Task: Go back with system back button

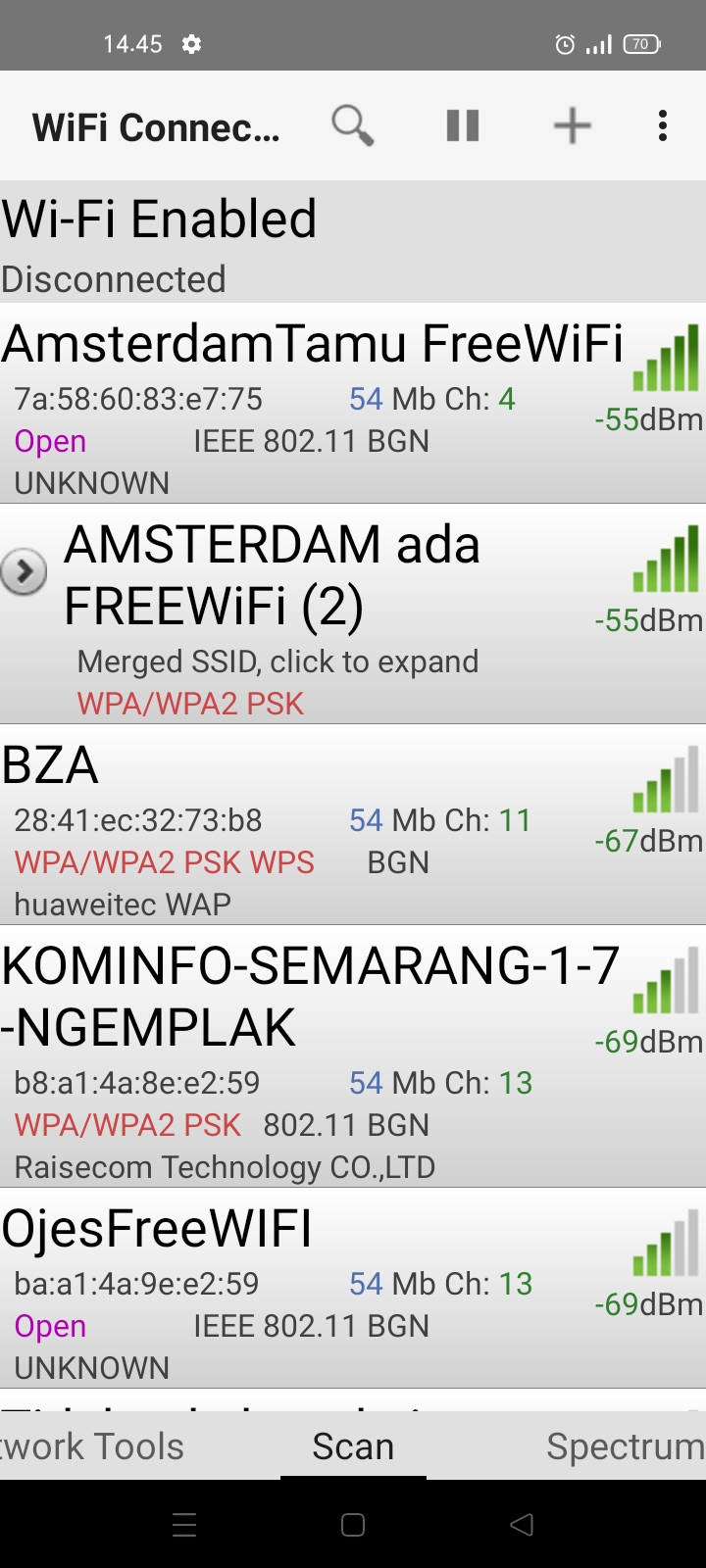Action: point(522,1524)
